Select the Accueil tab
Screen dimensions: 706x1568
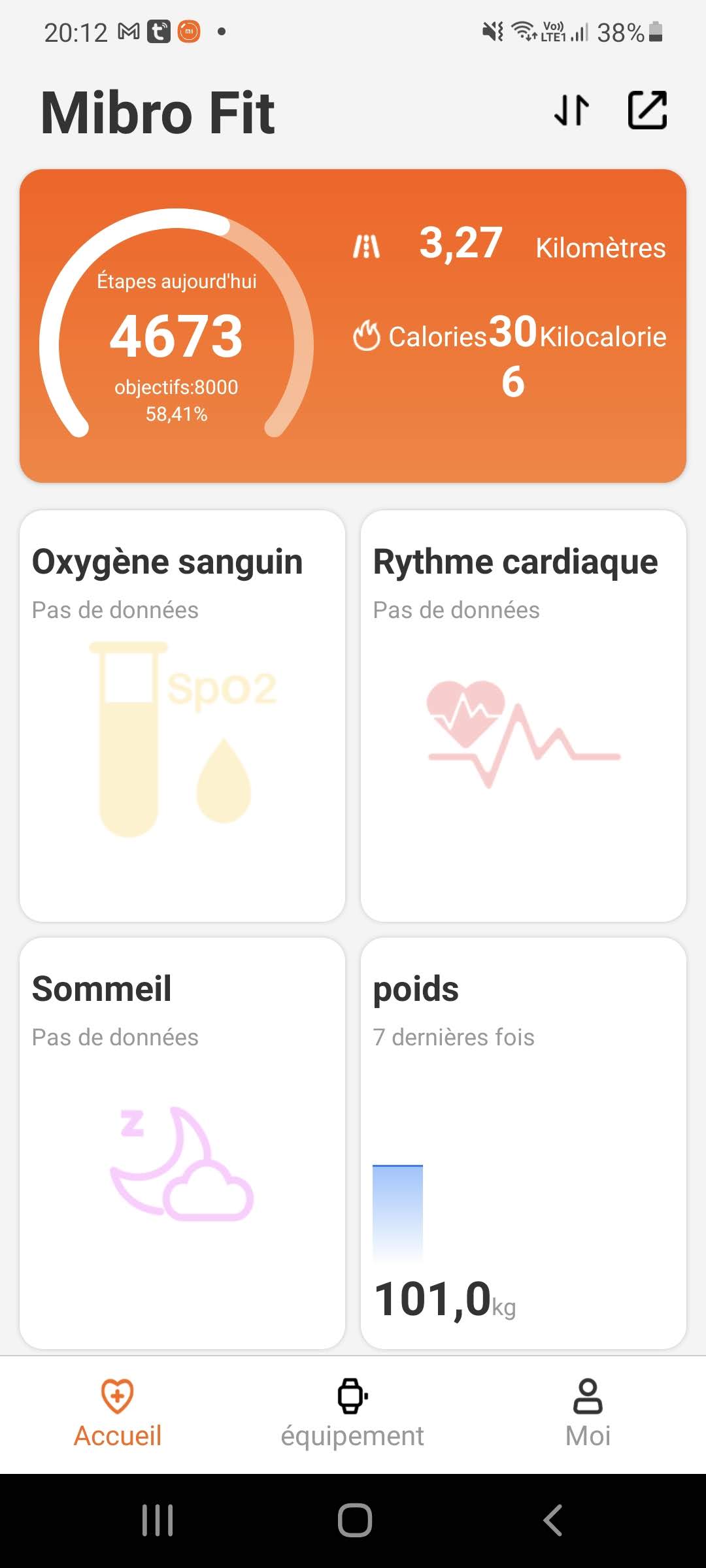coord(118,1414)
